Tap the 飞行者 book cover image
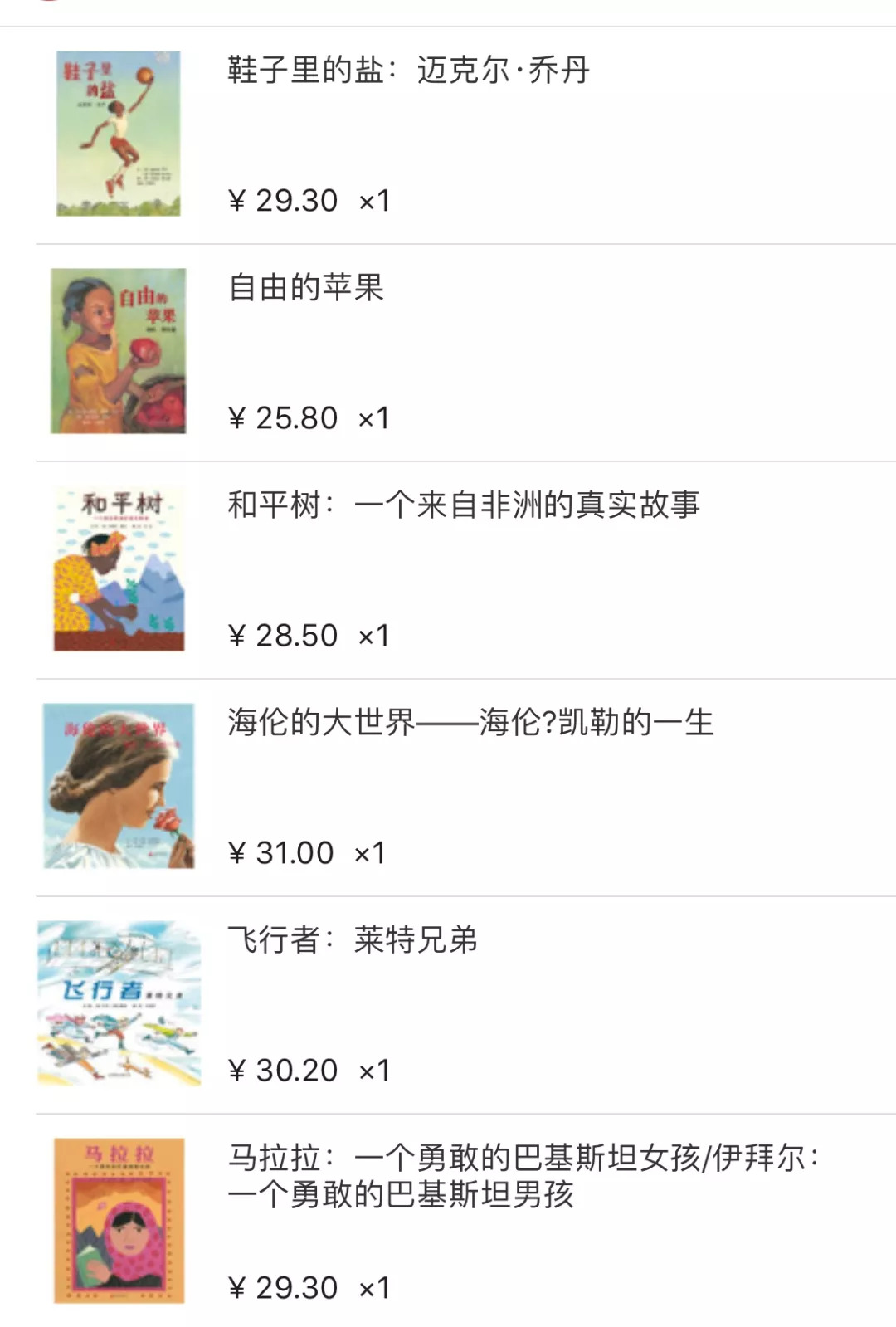Screen dimensions: 896x1327 [121, 1003]
